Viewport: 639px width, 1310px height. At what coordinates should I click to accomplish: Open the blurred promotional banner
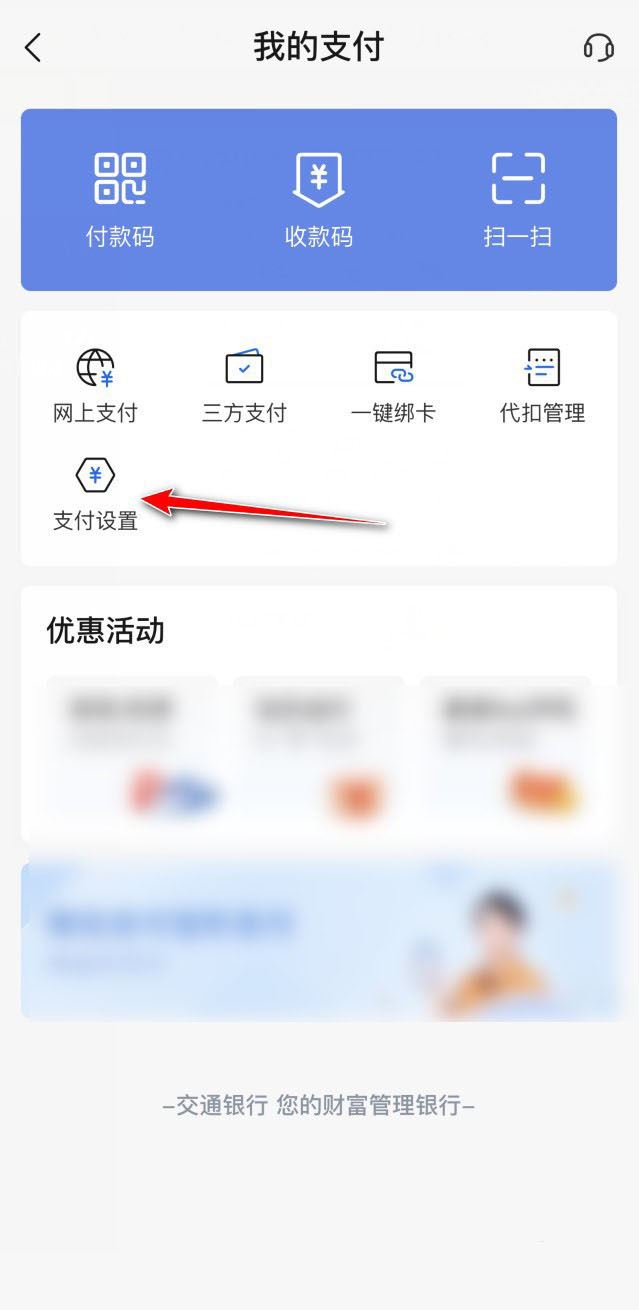tap(318, 940)
